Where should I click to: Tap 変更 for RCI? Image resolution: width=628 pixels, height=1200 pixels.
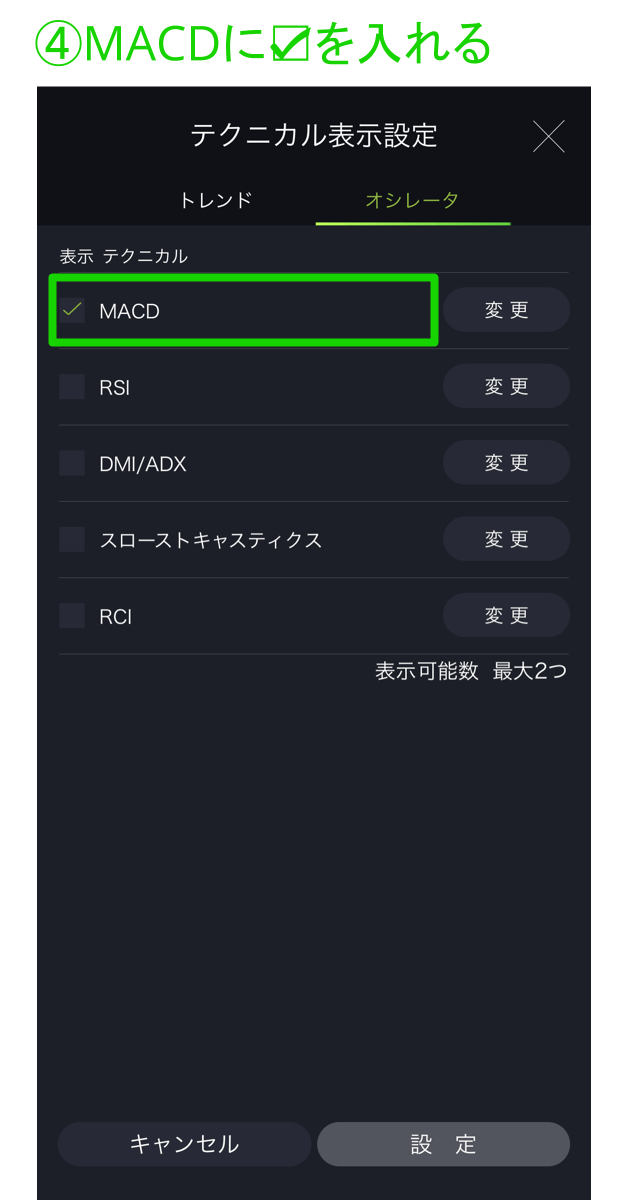[506, 616]
